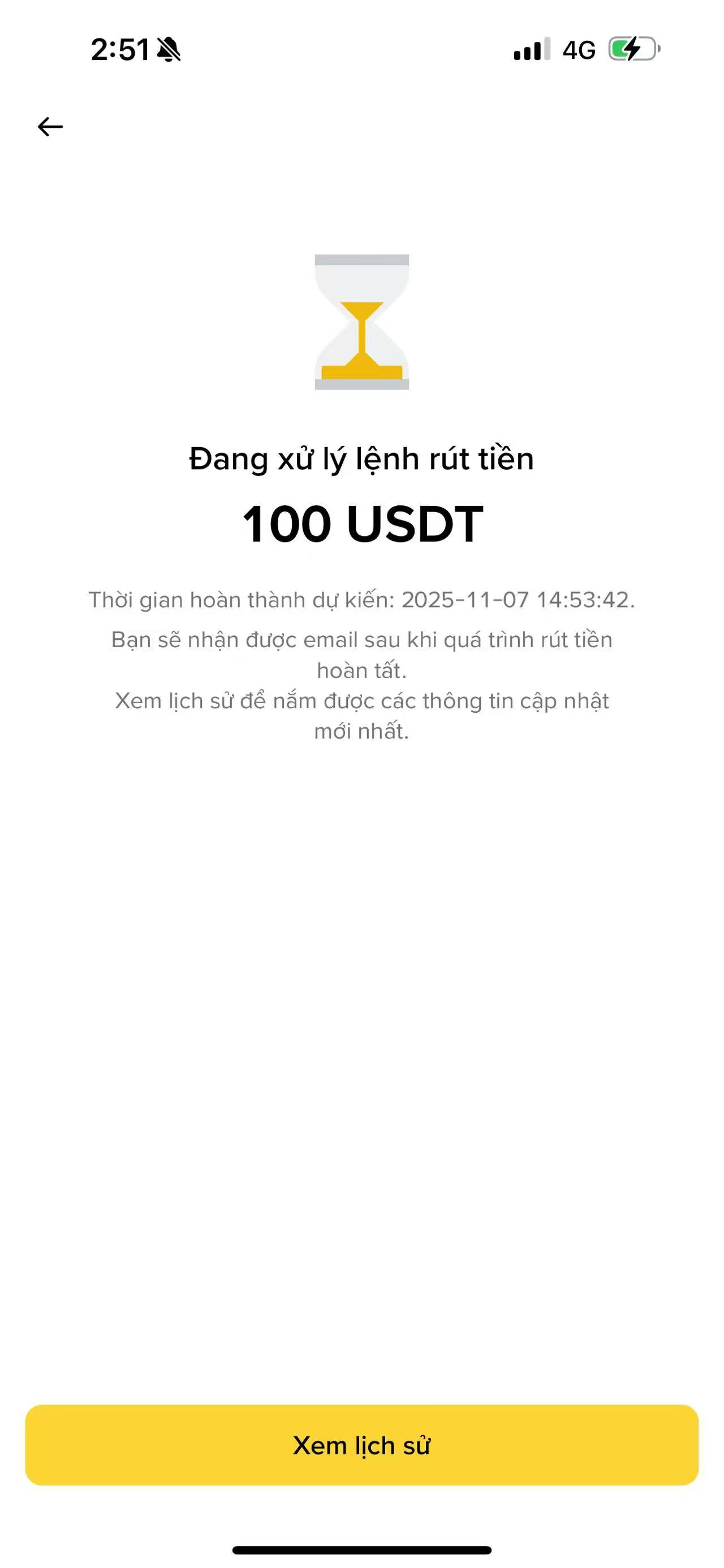The height and width of the screenshot is (1568, 724).
Task: Open withdrawal history via "Xem lịch sử"
Action: pyautogui.click(x=361, y=1444)
